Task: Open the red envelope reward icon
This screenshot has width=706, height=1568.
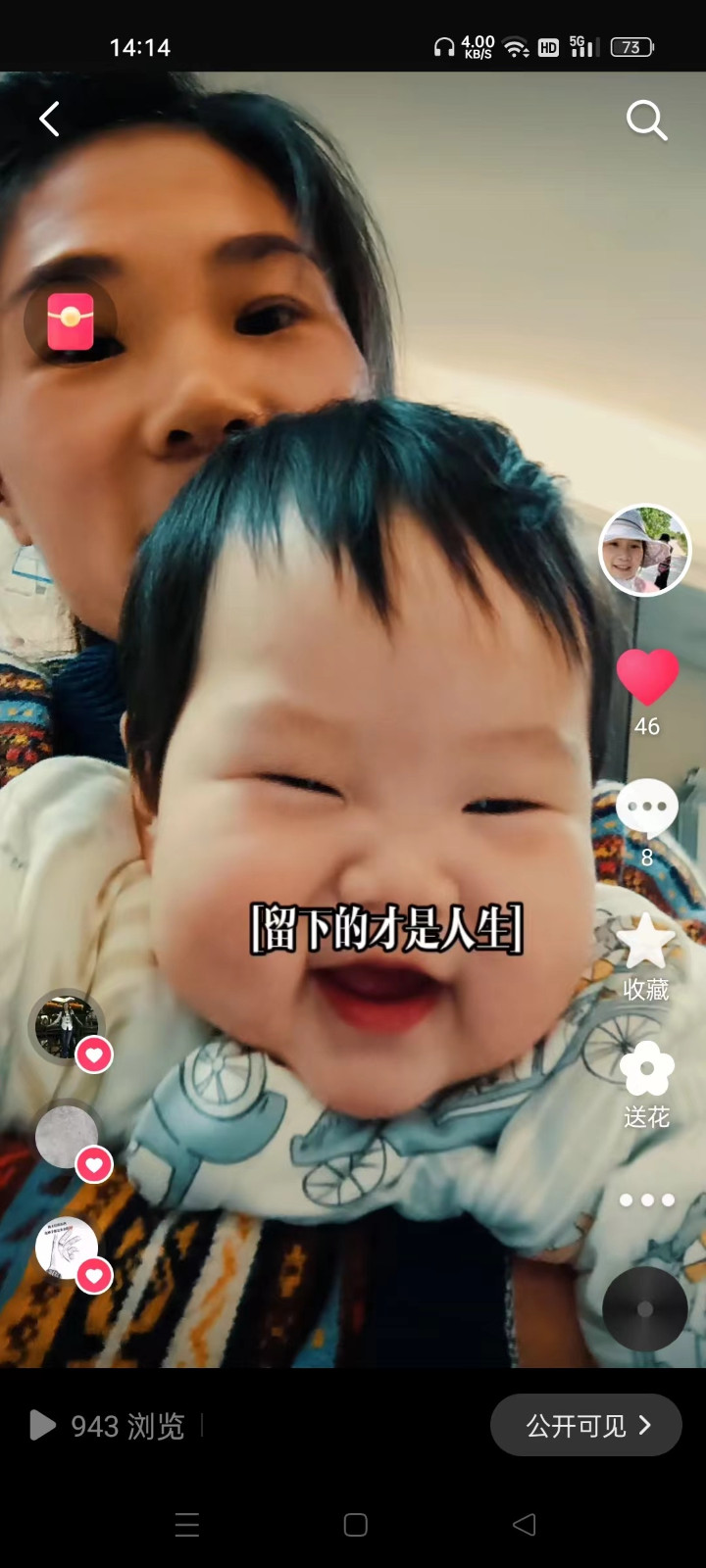Action: [x=71, y=321]
